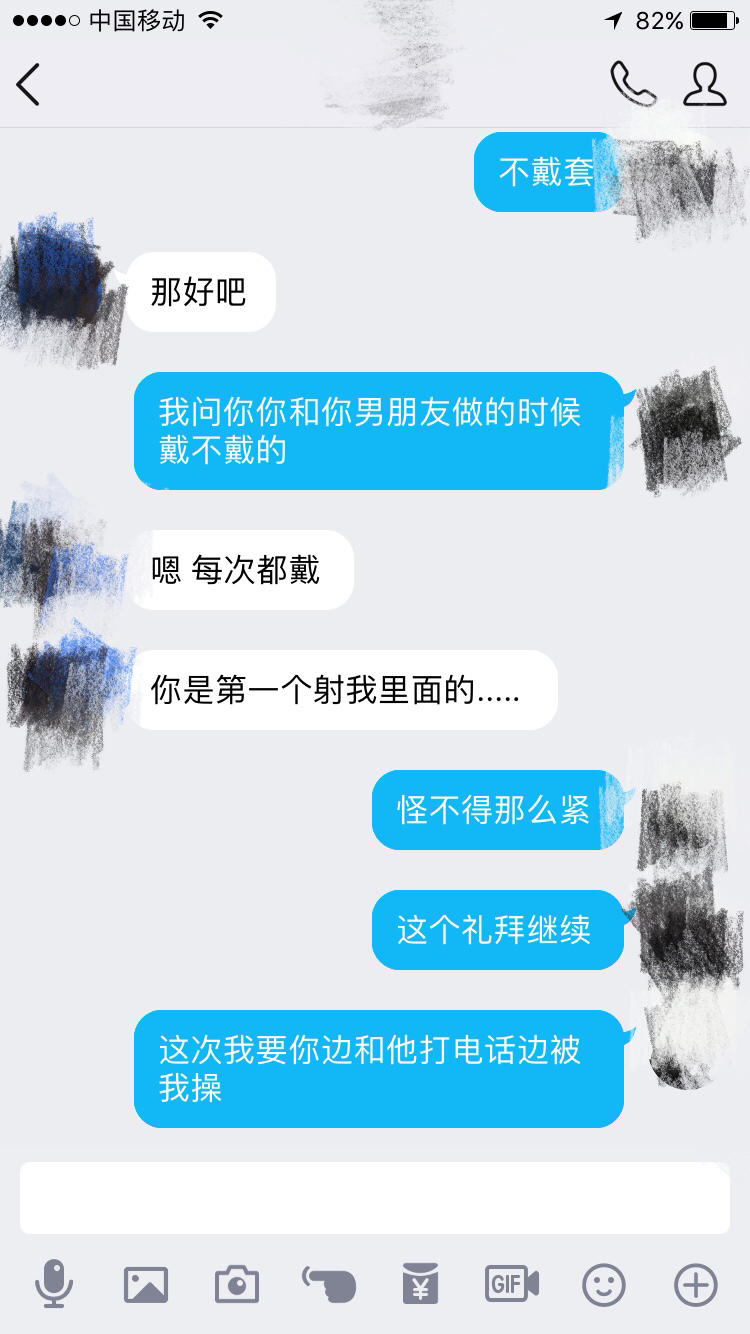Focus the message input box
Screen dimensions: 750x1334
pos(375,1198)
